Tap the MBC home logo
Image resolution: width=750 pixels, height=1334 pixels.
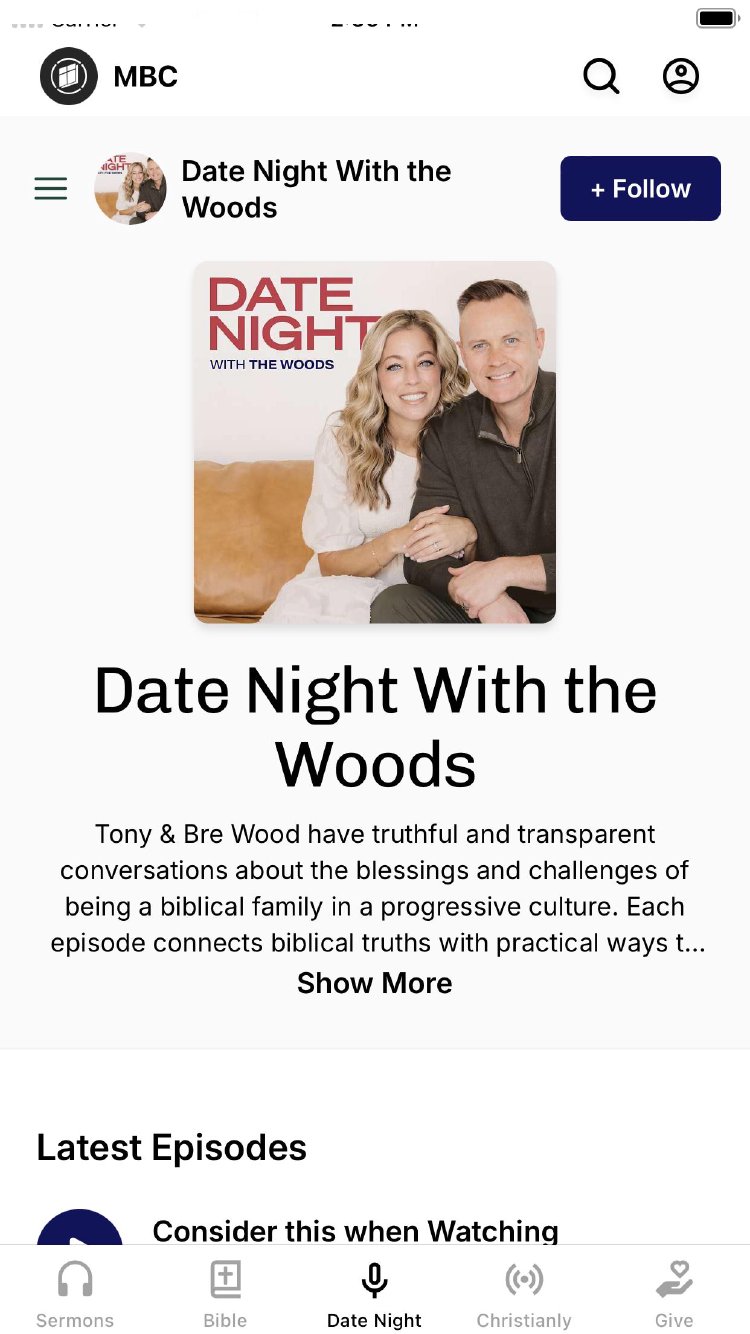69,76
